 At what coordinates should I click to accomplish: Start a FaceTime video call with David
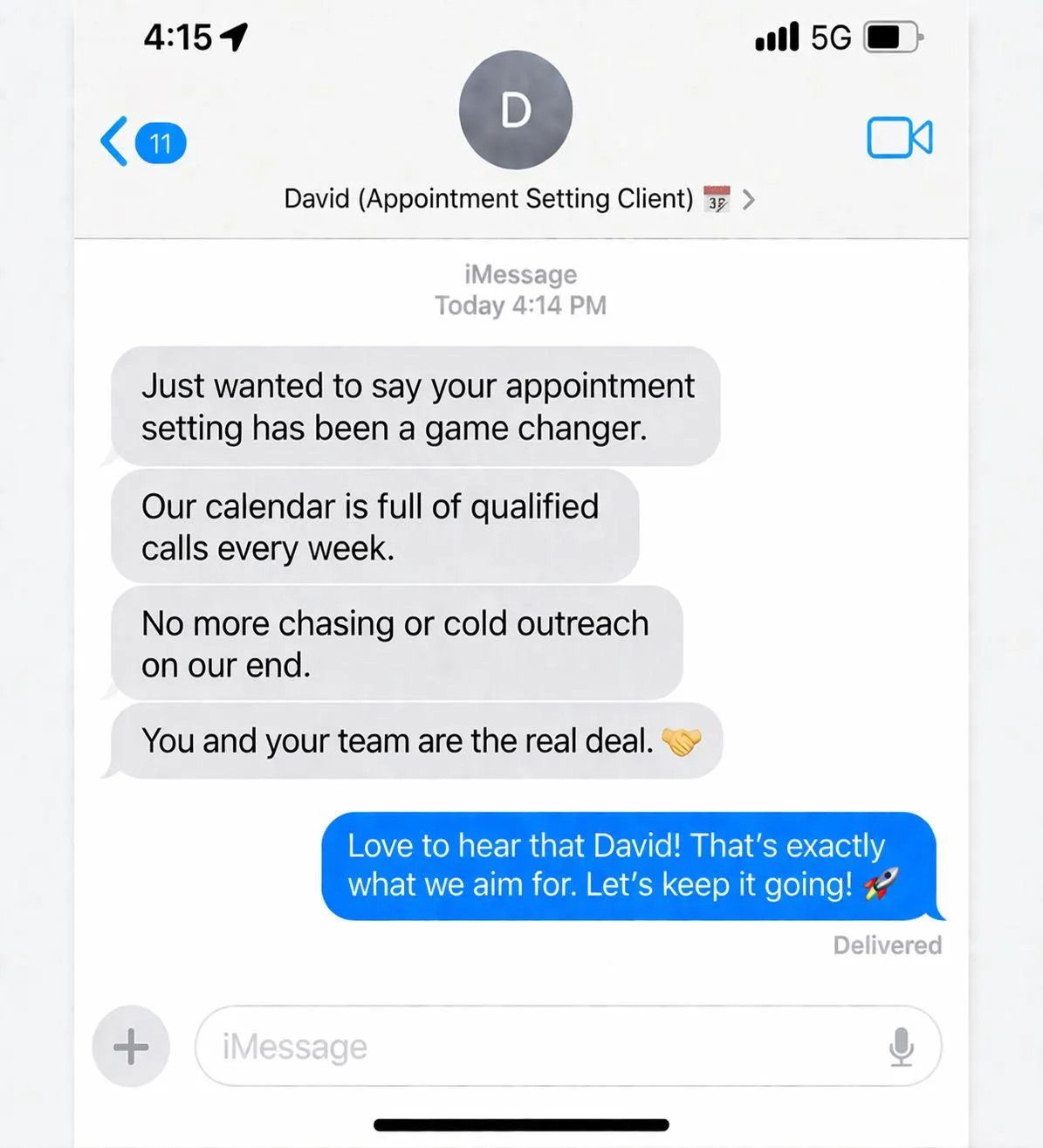[x=900, y=137]
